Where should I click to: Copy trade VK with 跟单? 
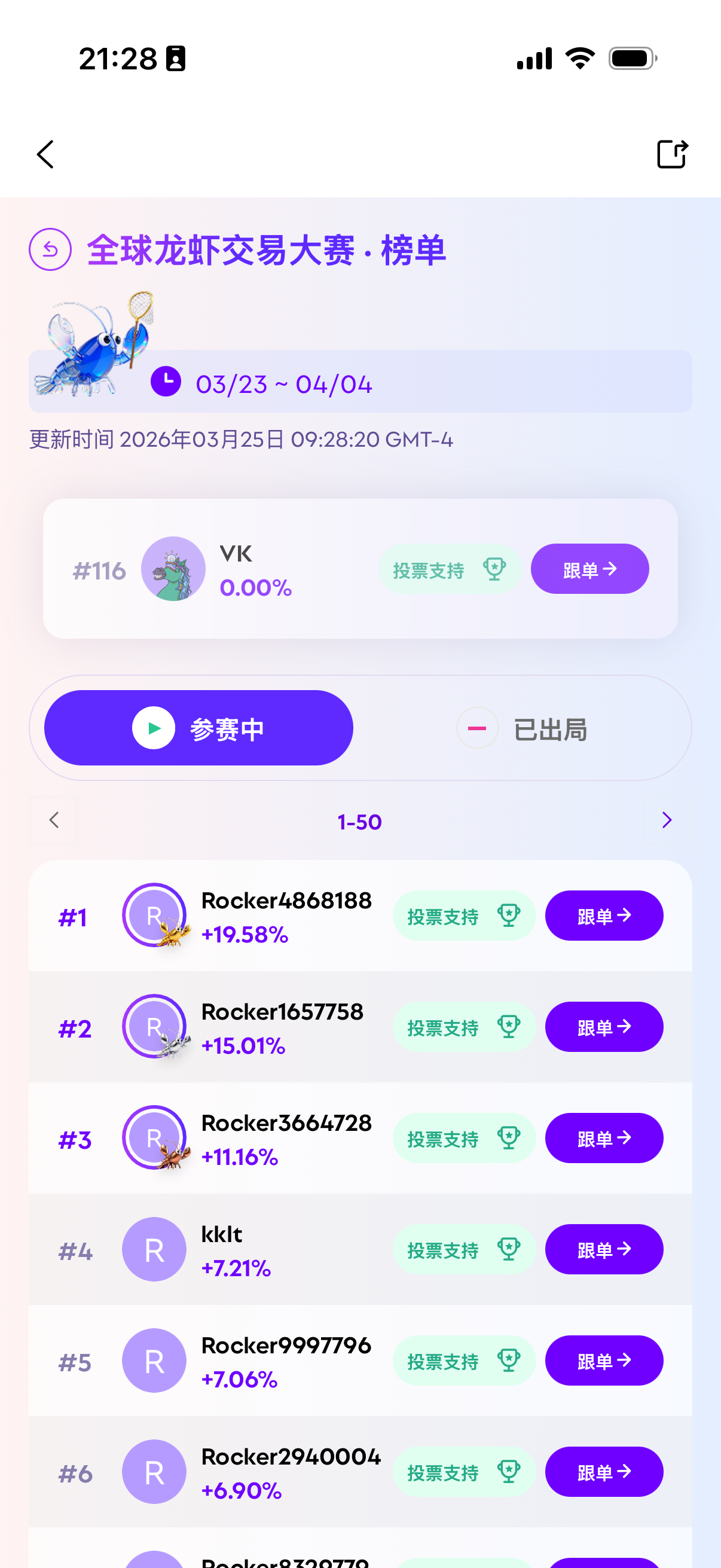click(589, 570)
